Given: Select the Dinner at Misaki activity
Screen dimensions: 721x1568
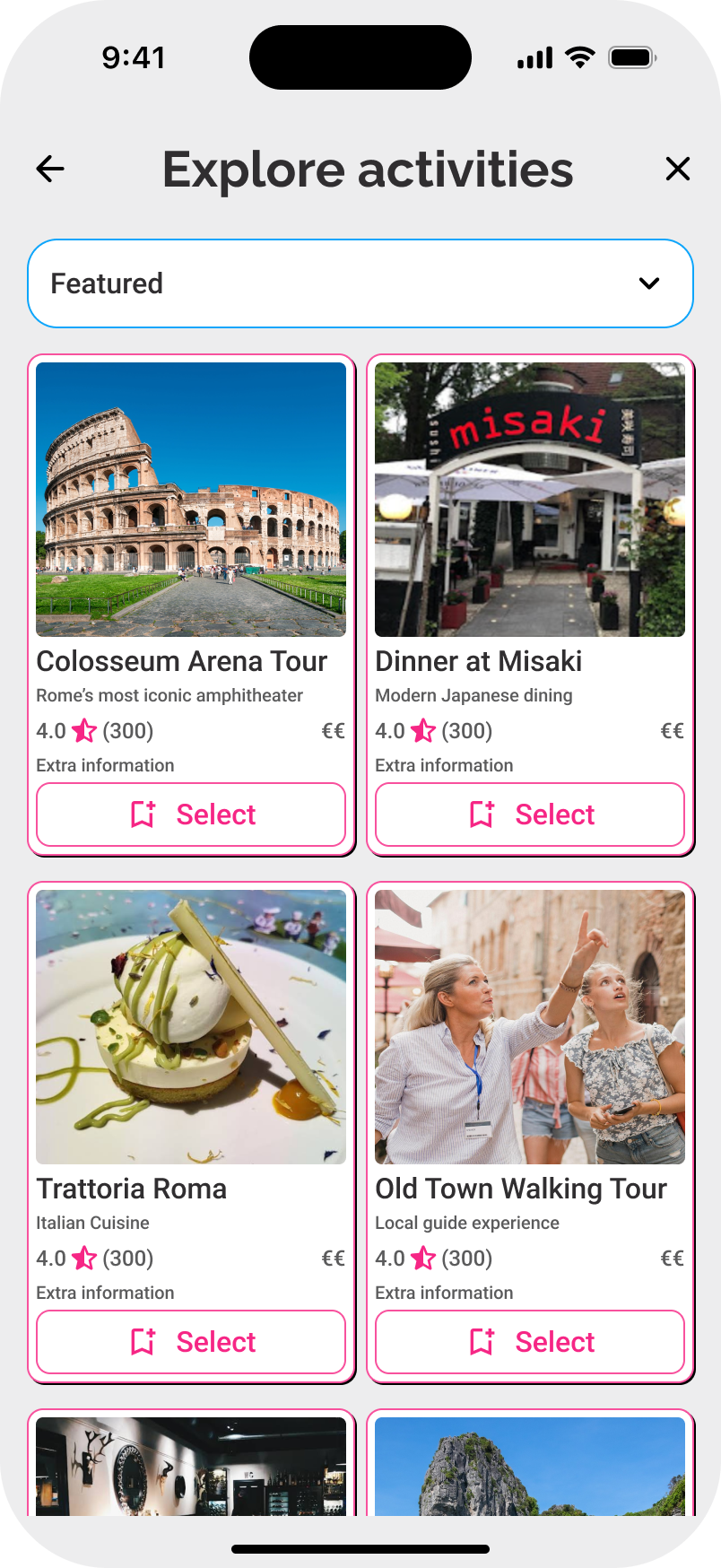Looking at the screenshot, I should pyautogui.click(x=529, y=814).
